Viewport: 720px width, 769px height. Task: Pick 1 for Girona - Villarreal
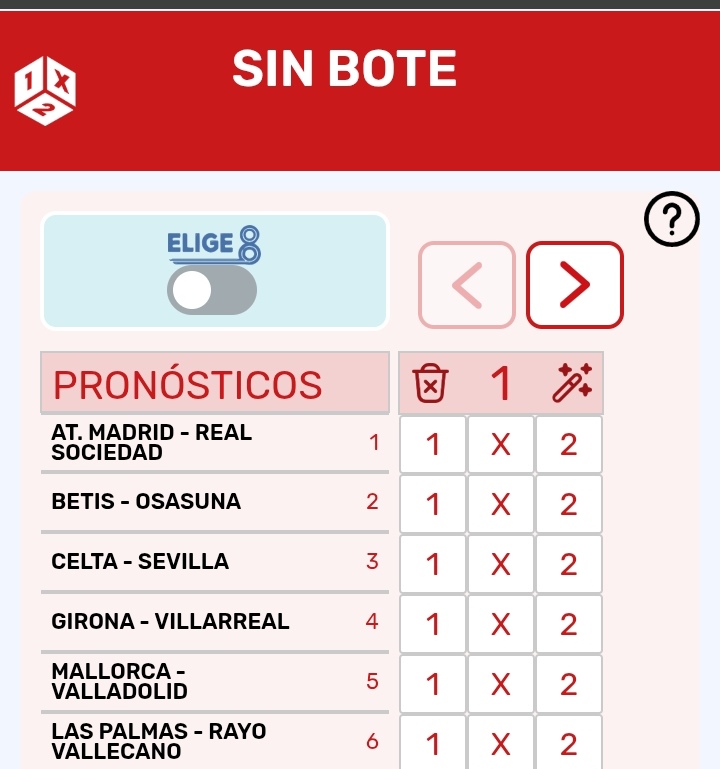point(433,624)
